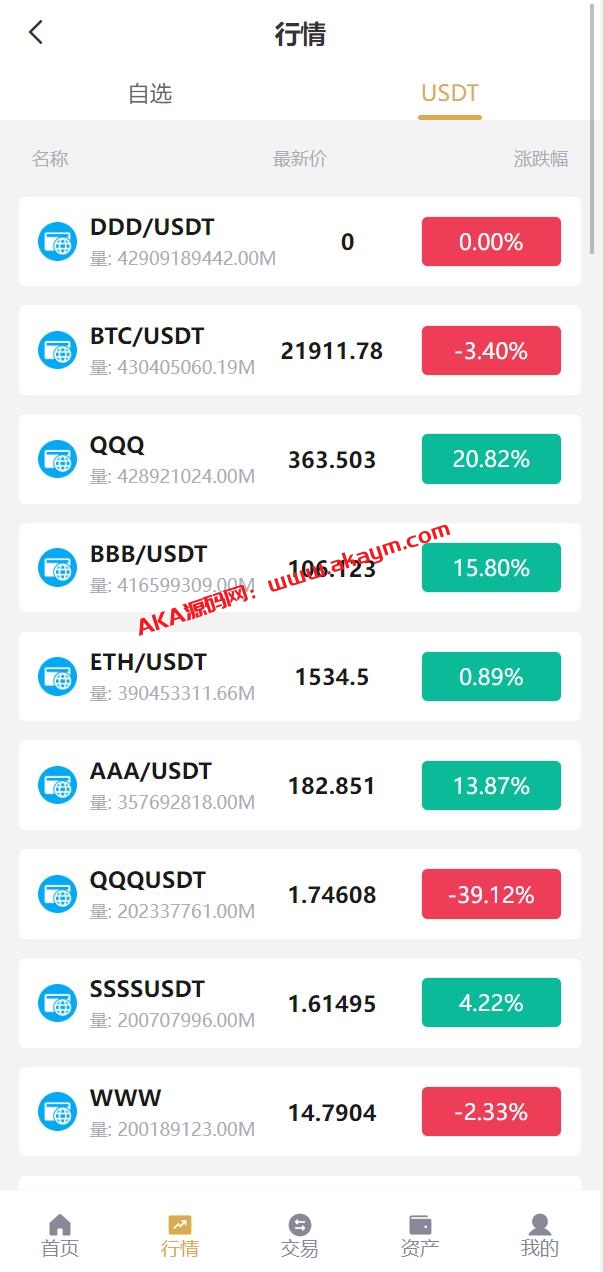Open the WWW trading pair row

(x=299, y=1112)
